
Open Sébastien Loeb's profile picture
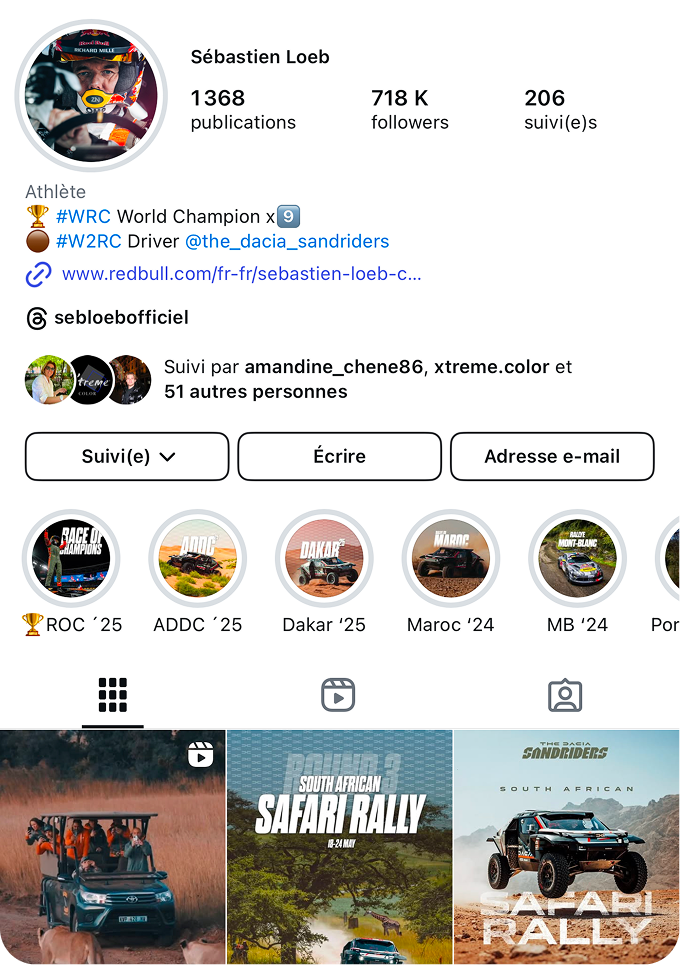point(91,96)
